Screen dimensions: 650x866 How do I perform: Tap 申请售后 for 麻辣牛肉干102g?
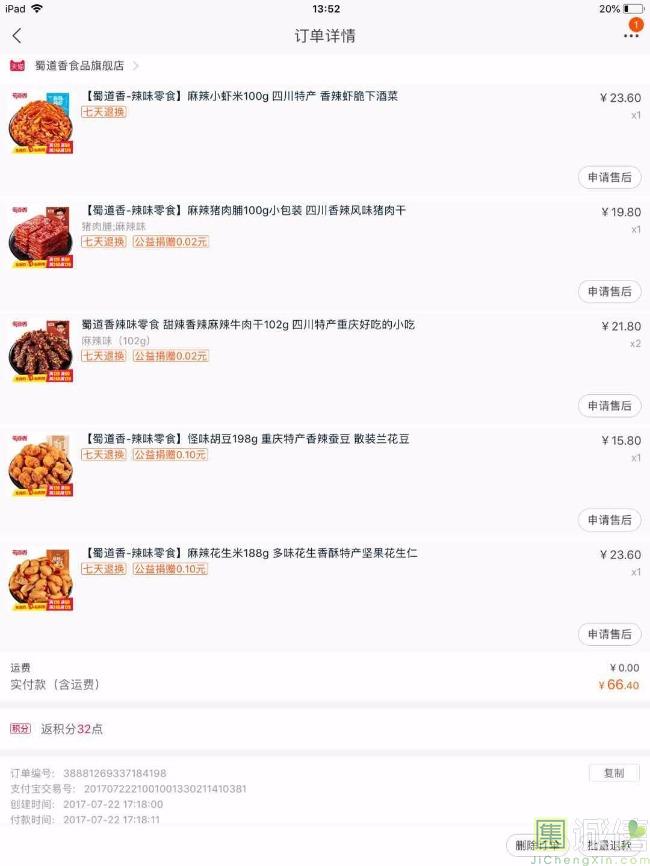click(609, 405)
